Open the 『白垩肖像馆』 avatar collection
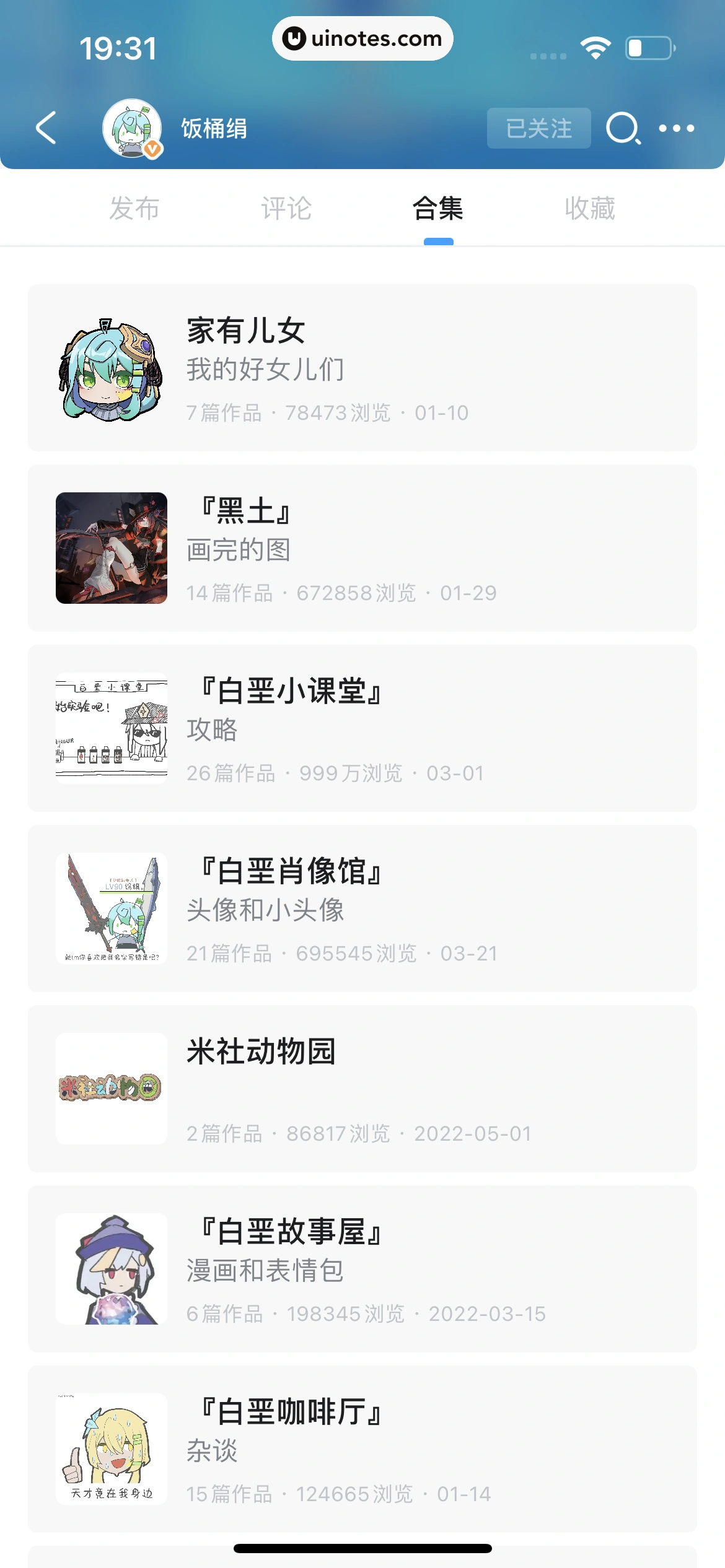Viewport: 725px width, 1568px height. [362, 908]
